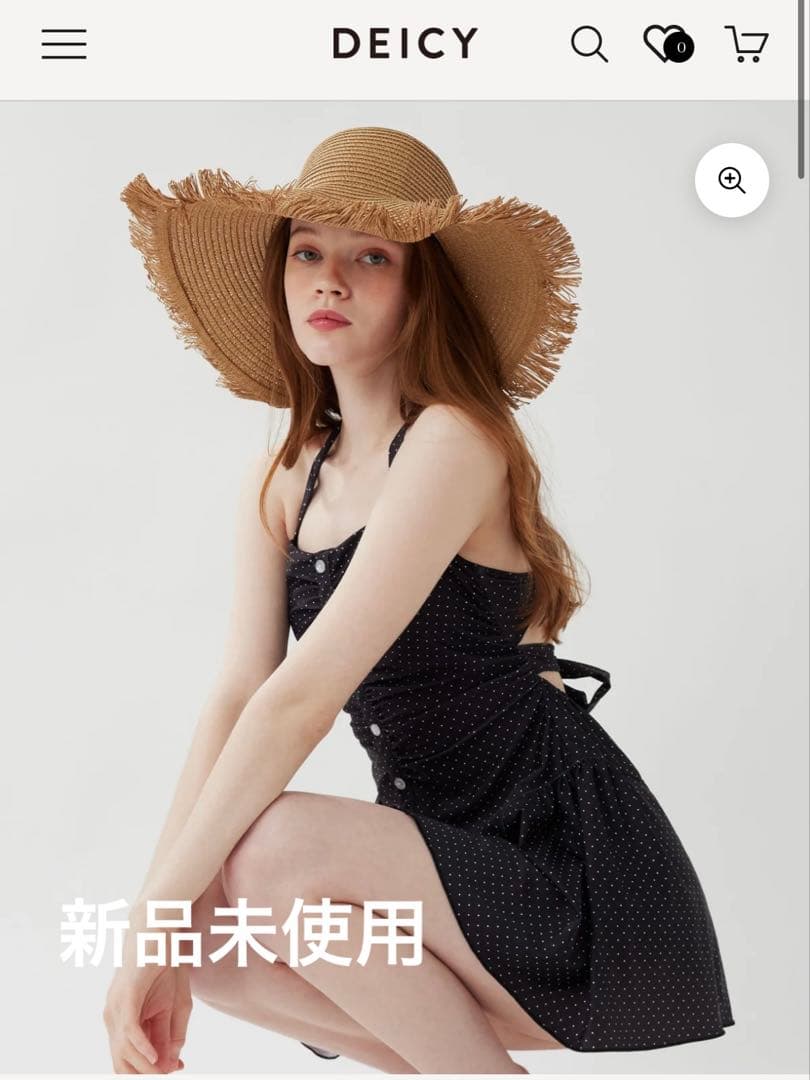Open the hamburger menu

[64, 44]
